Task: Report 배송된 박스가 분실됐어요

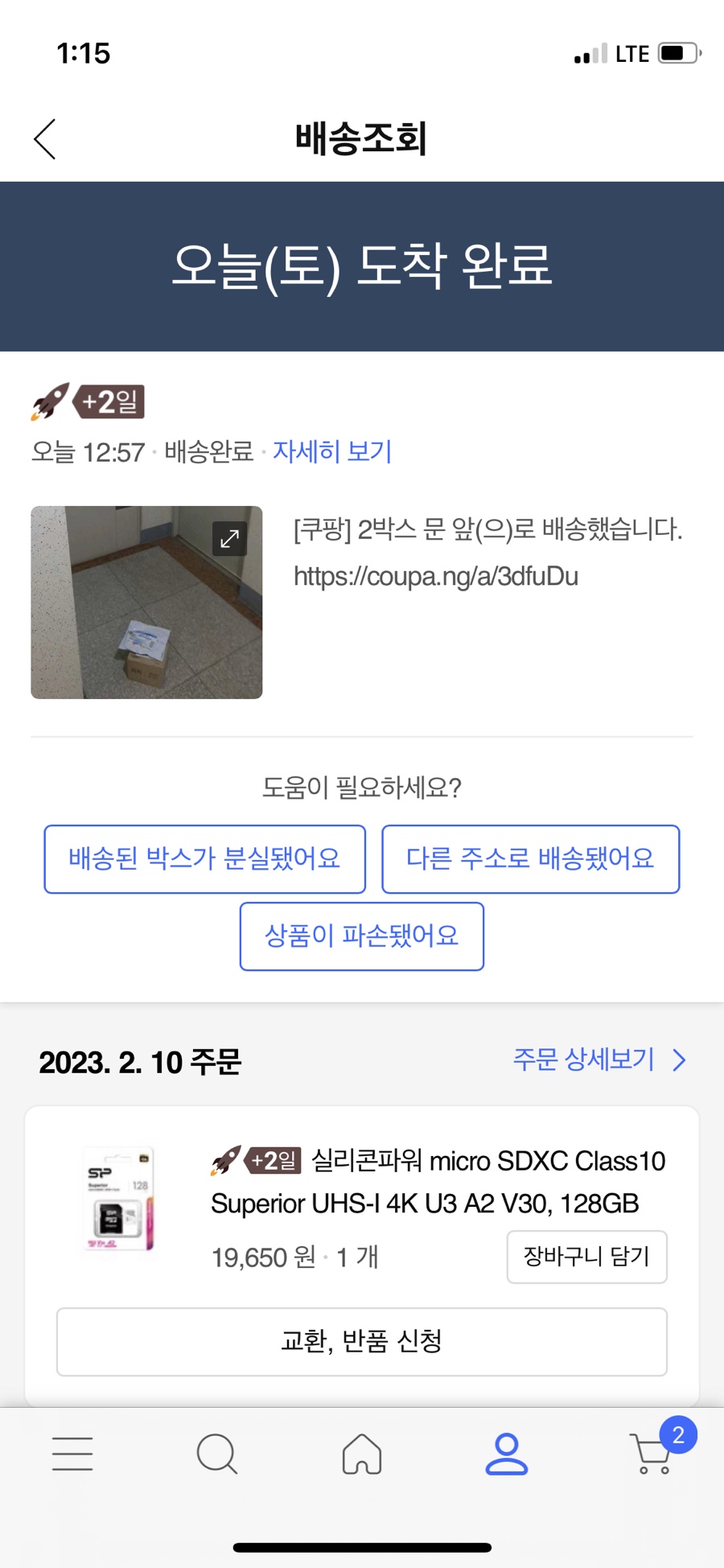Action: (204, 858)
